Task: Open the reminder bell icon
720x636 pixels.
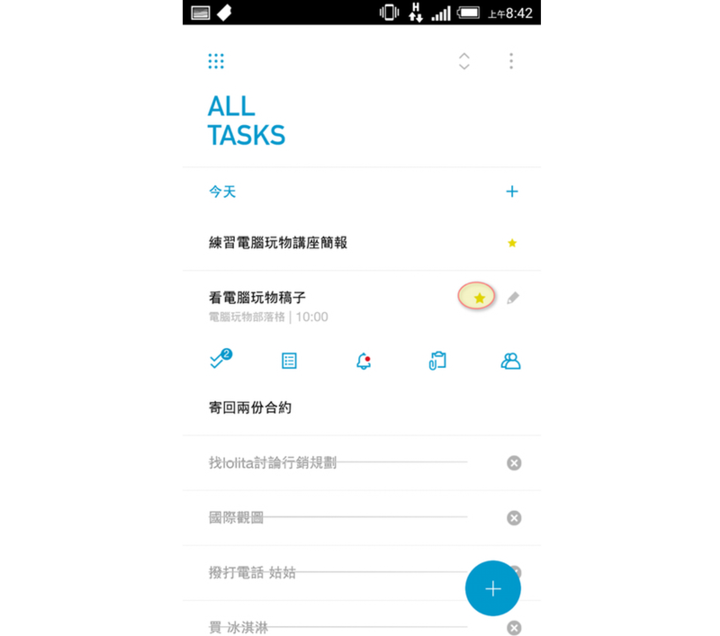Action: click(363, 361)
